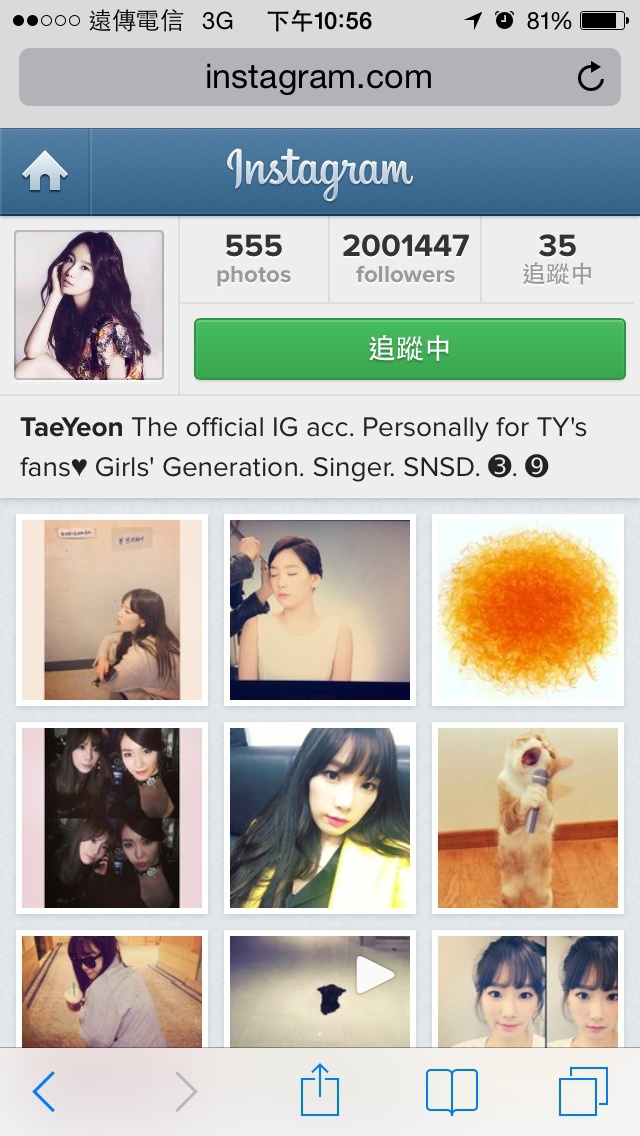Open the close-up selfie with yellow jacket
Viewport: 640px width, 1136px height.
pos(320,817)
